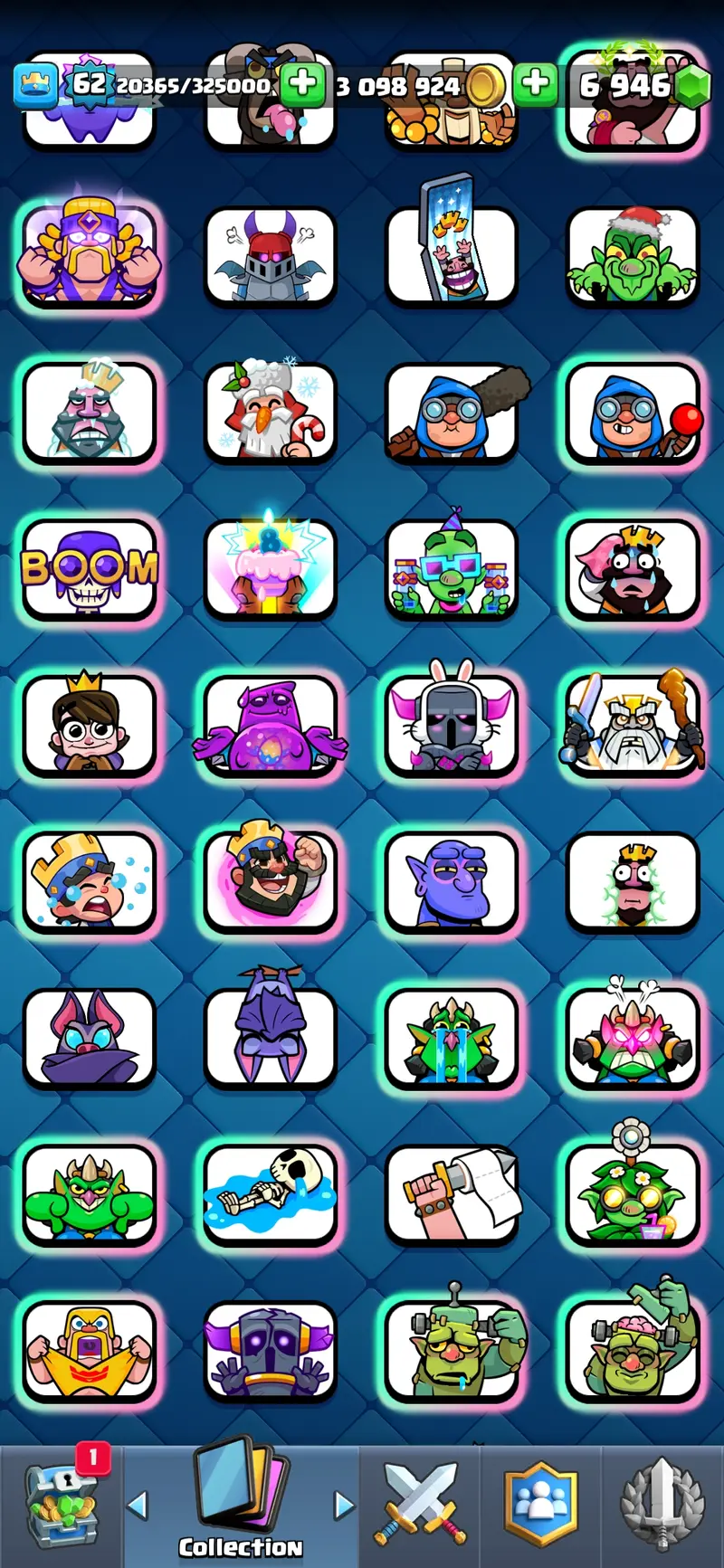Pick the hanging upside-down bat emote

[x=270, y=1036]
